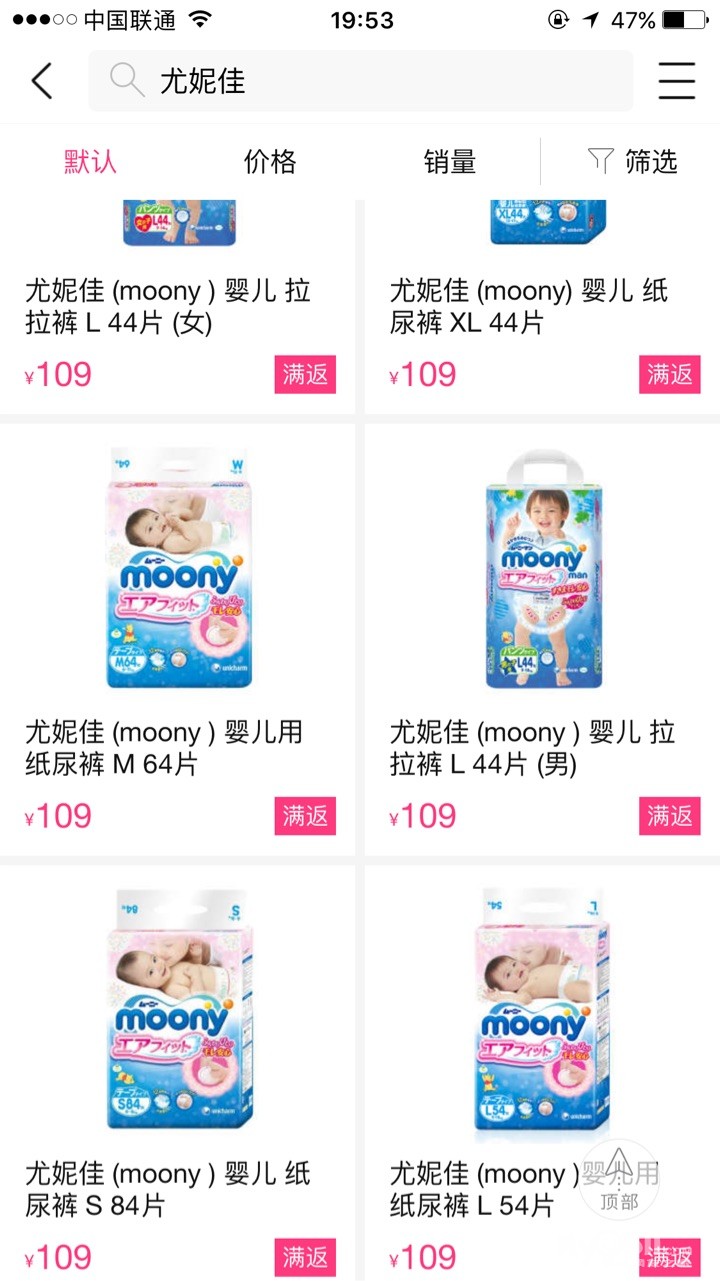Go back using the arrow icon
Image resolution: width=720 pixels, height=1281 pixels.
pos(42,81)
